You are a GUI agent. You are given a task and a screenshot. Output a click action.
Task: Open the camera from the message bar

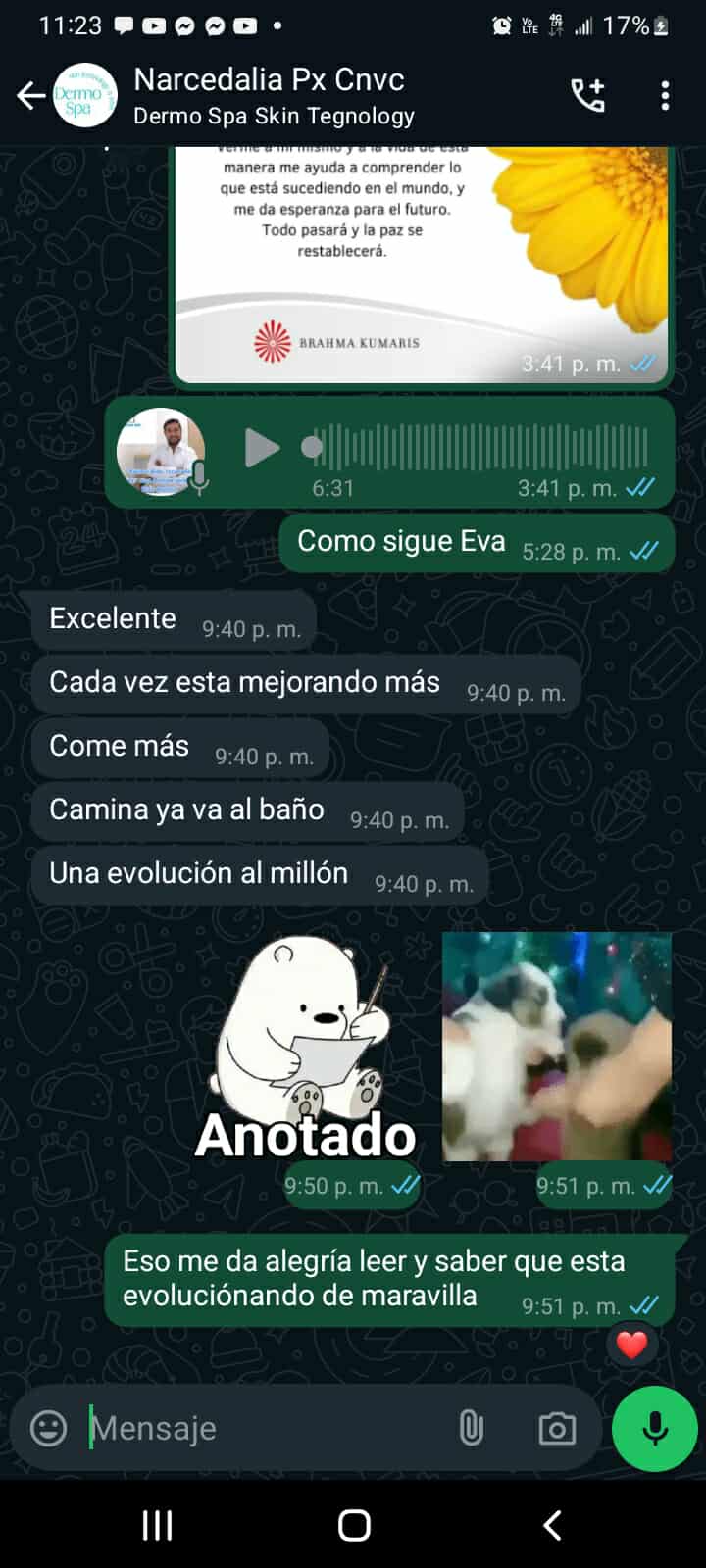click(x=557, y=1428)
